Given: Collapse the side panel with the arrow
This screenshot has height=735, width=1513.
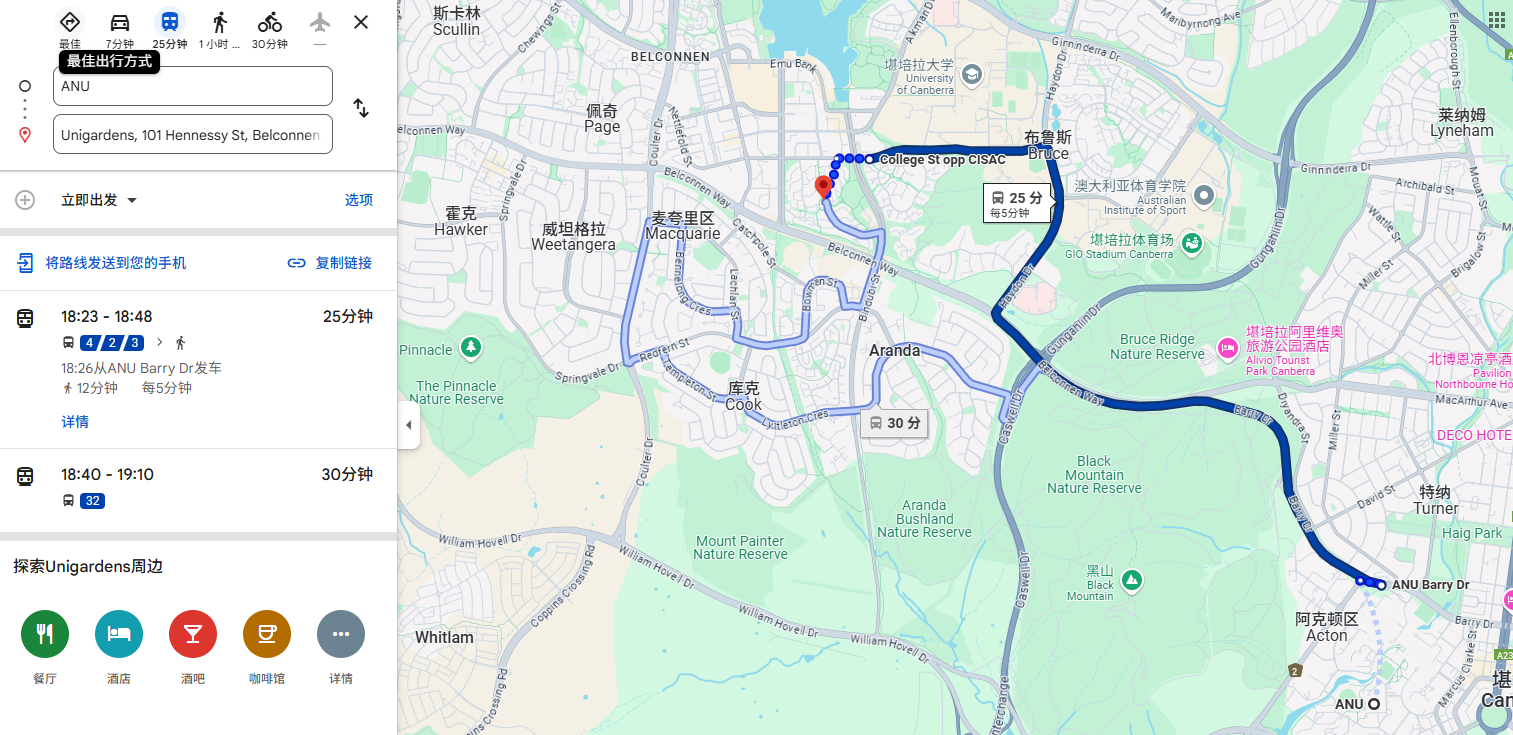Looking at the screenshot, I should pos(407,425).
